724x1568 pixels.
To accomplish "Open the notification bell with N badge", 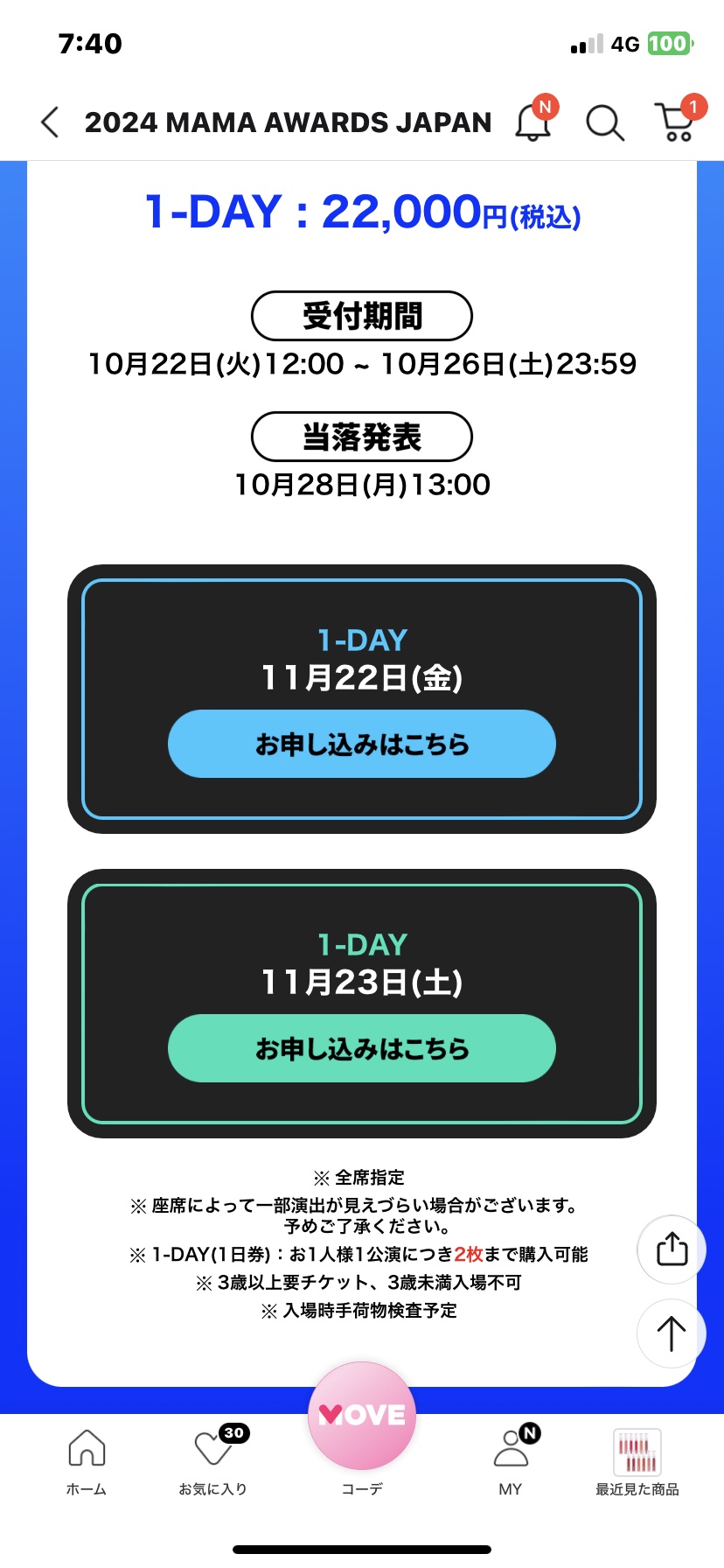I will [x=533, y=122].
